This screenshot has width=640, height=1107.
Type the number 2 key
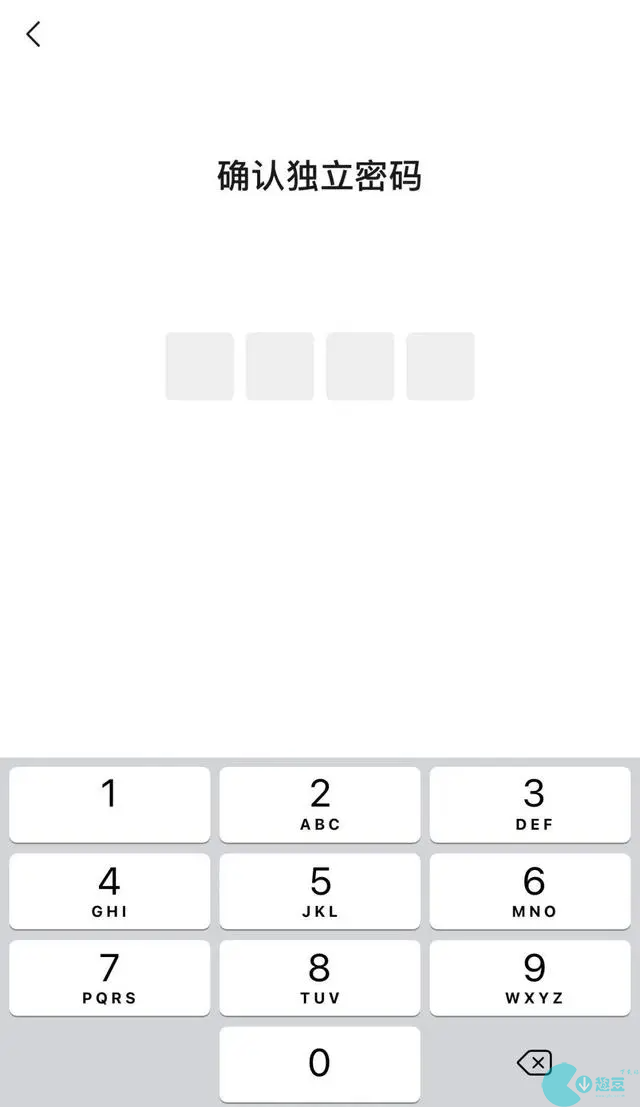click(x=320, y=804)
